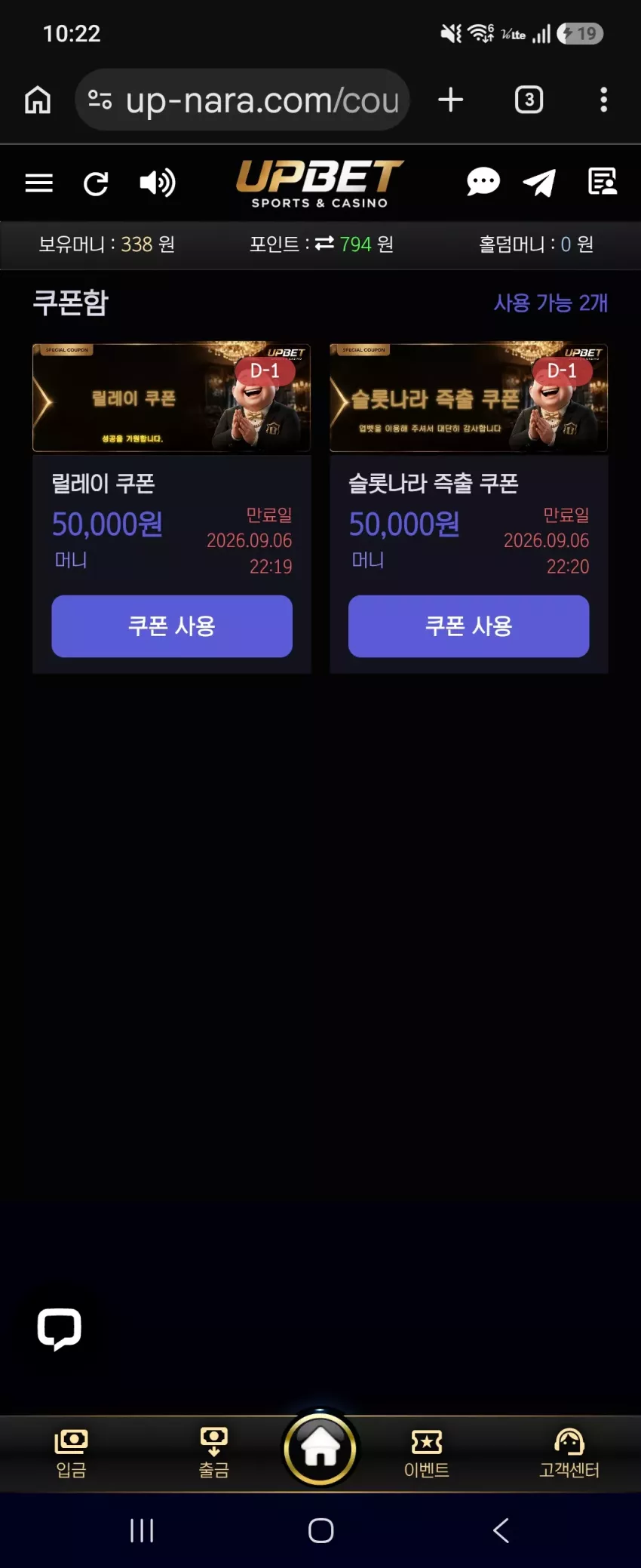The image size is (641, 1568).
Task: Go back with system back button
Action: (x=501, y=1530)
